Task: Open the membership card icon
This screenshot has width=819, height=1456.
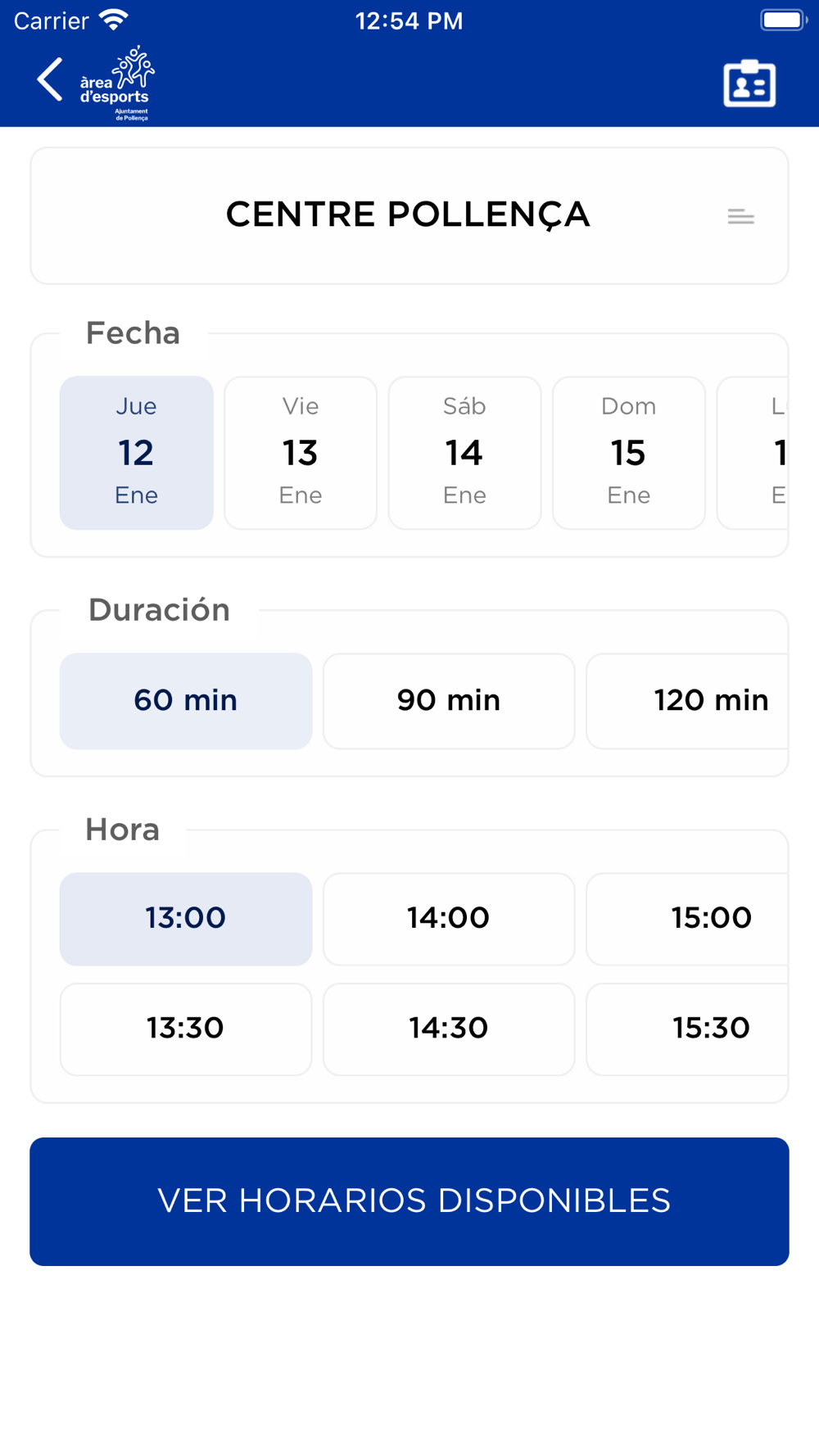Action: coord(749,83)
